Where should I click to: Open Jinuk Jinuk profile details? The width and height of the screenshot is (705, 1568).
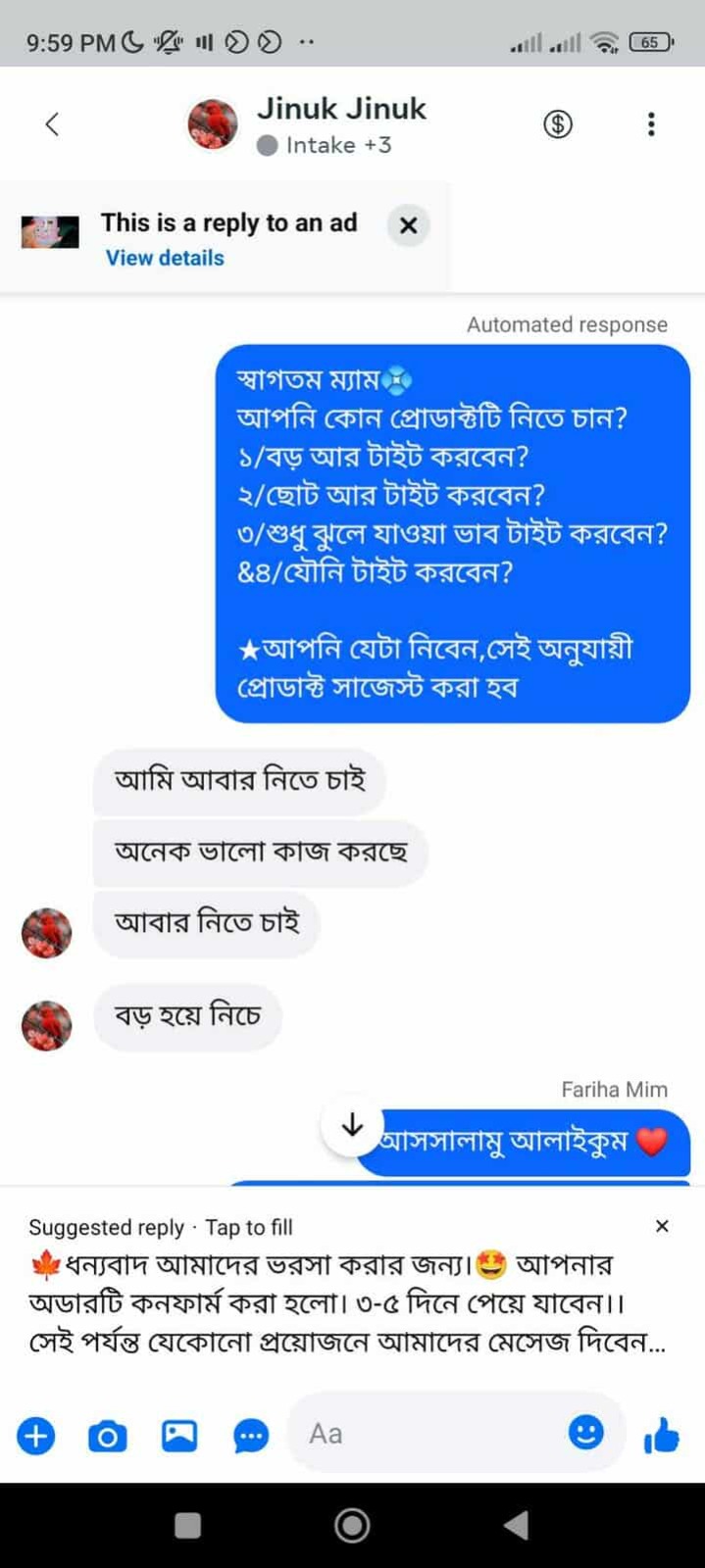pos(340,109)
